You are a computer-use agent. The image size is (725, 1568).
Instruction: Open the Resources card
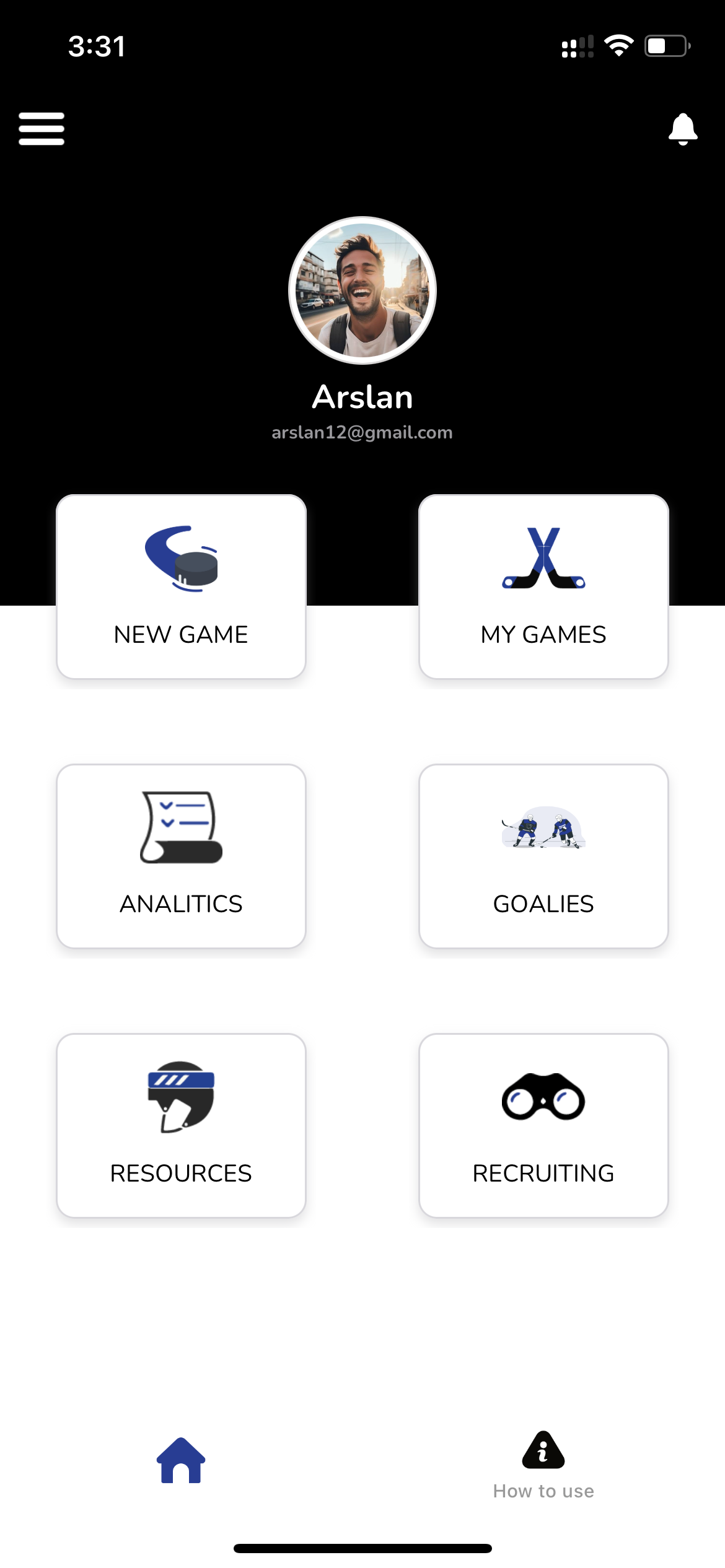click(181, 1125)
